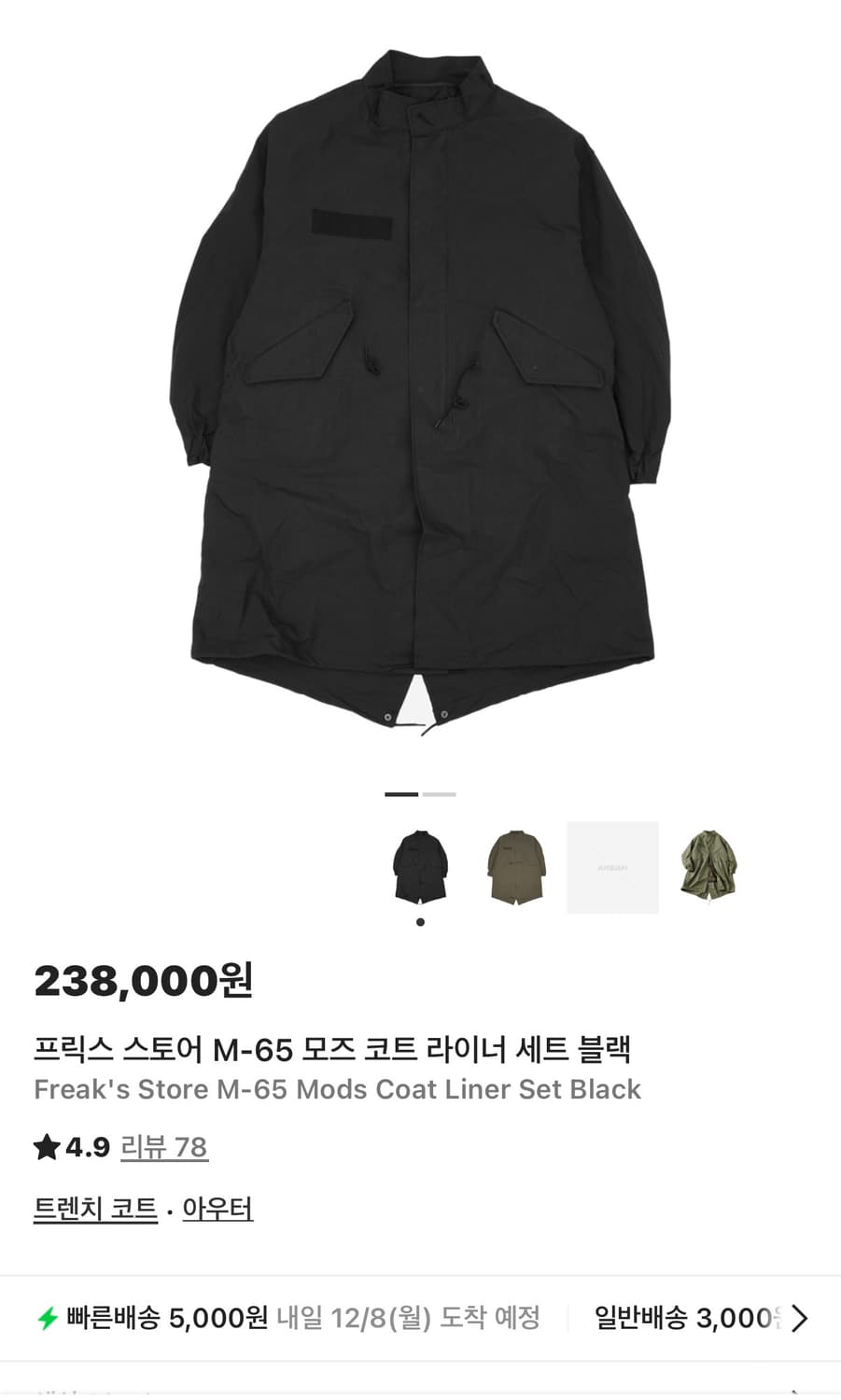Click the page indicator dot below thumbnails

(x=421, y=922)
